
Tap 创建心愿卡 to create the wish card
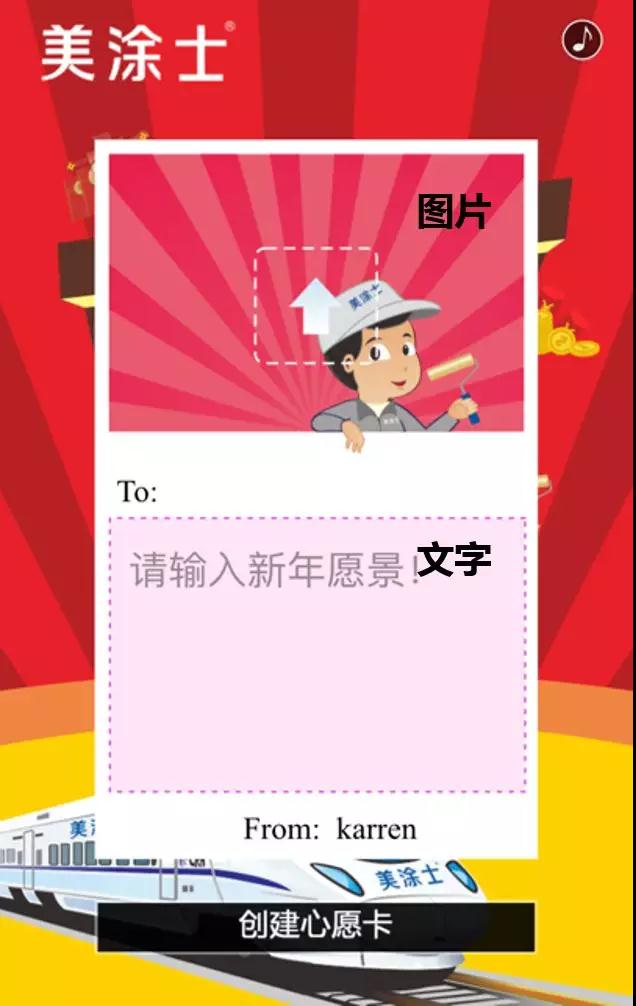coord(315,925)
